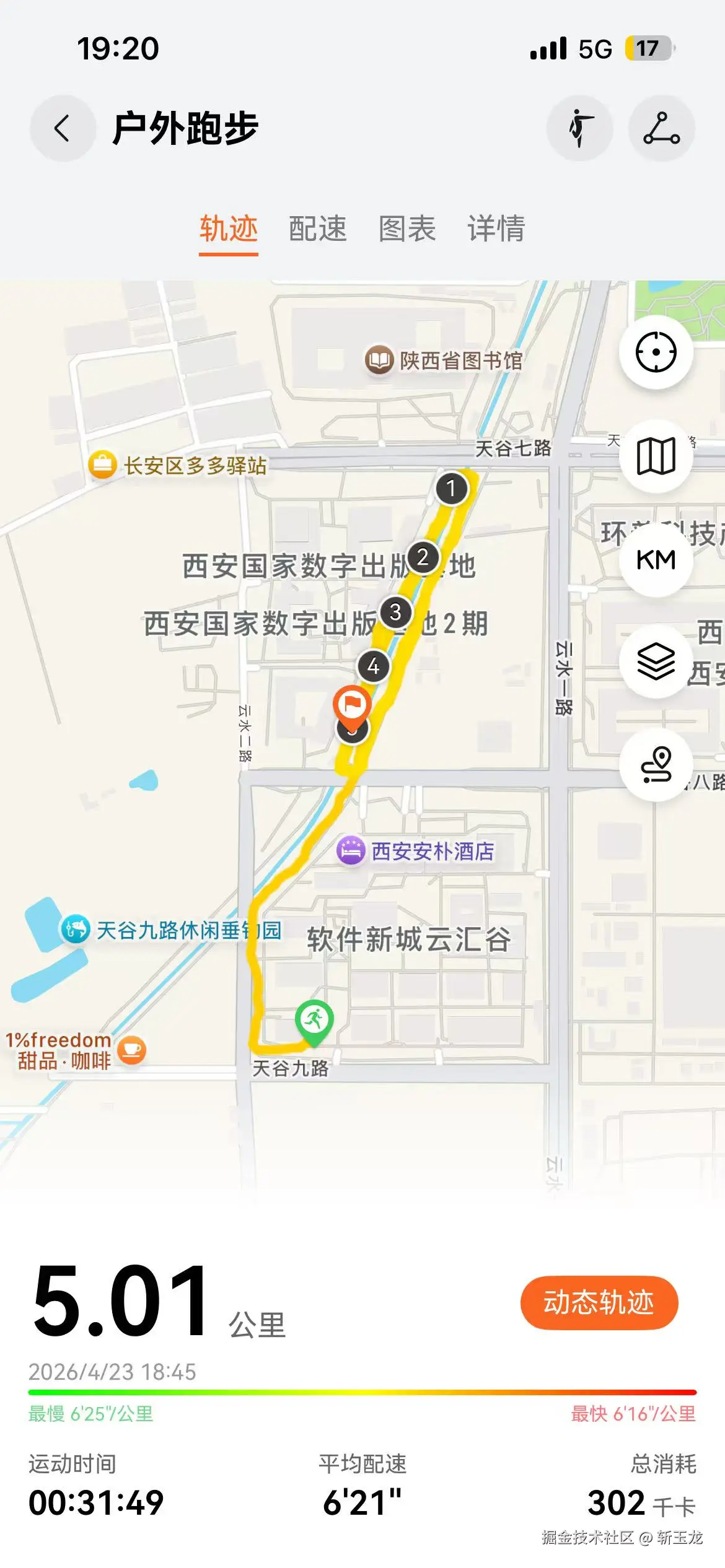This screenshot has height=1568, width=725.
Task: Open the 详情 details section
Action: coord(495,229)
